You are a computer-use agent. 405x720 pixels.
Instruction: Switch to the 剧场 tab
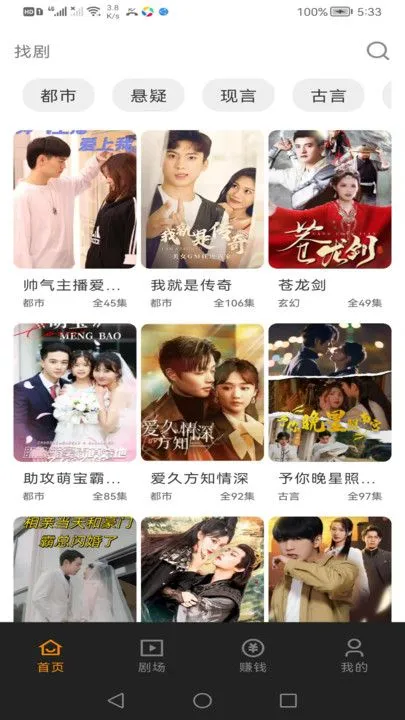[x=152, y=656]
